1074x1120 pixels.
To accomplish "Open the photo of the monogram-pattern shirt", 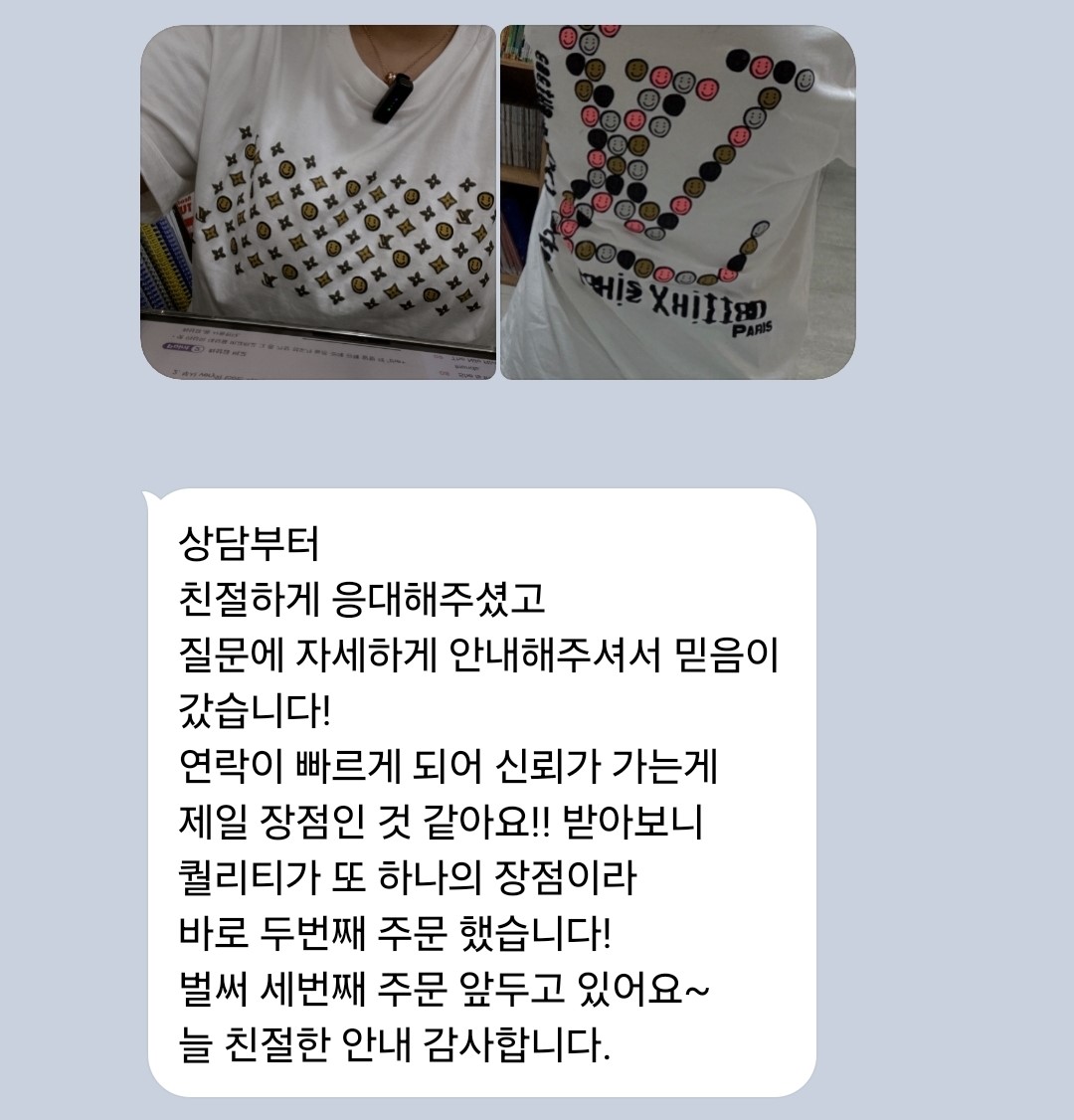I will pyautogui.click(x=318, y=202).
